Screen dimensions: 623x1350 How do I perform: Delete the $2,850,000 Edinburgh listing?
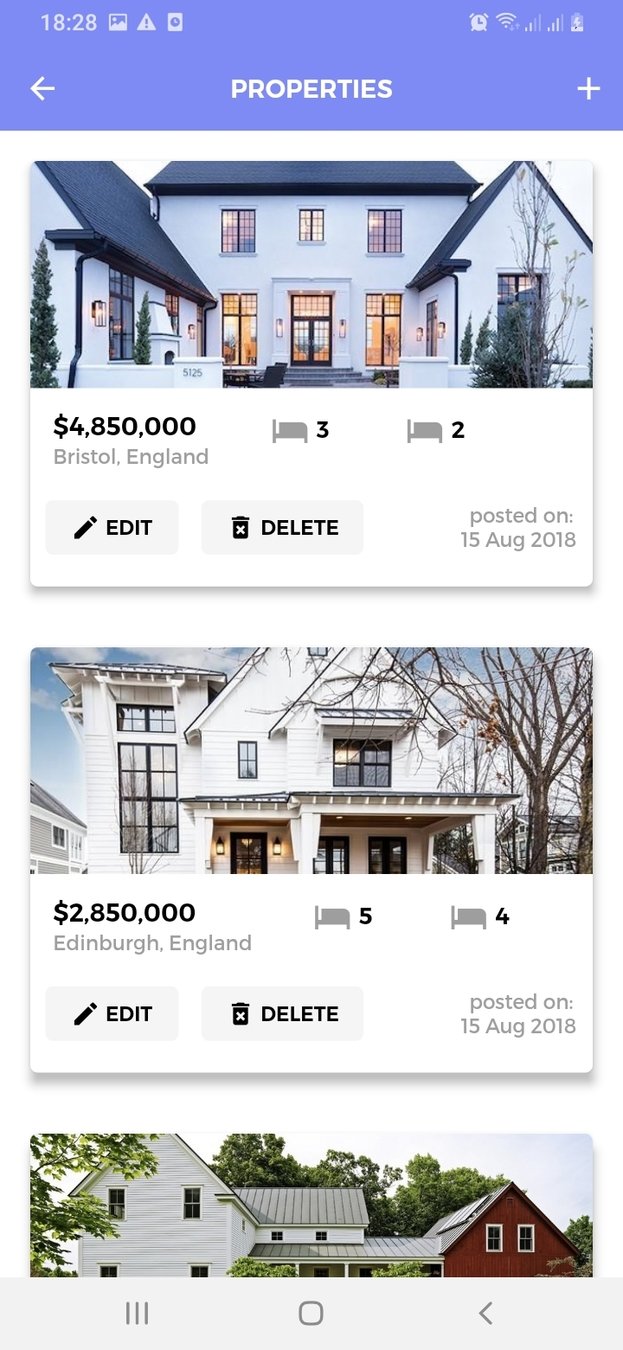point(282,1014)
